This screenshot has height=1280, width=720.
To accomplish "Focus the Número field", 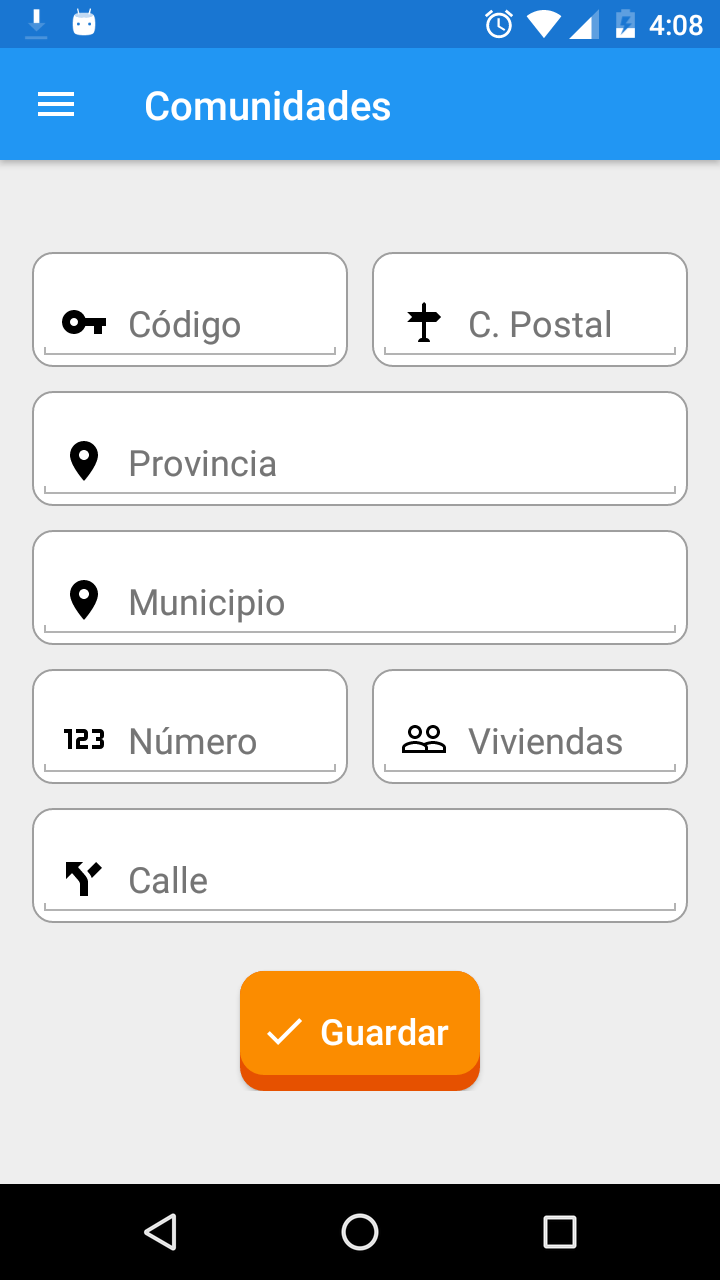I will pos(230,741).
